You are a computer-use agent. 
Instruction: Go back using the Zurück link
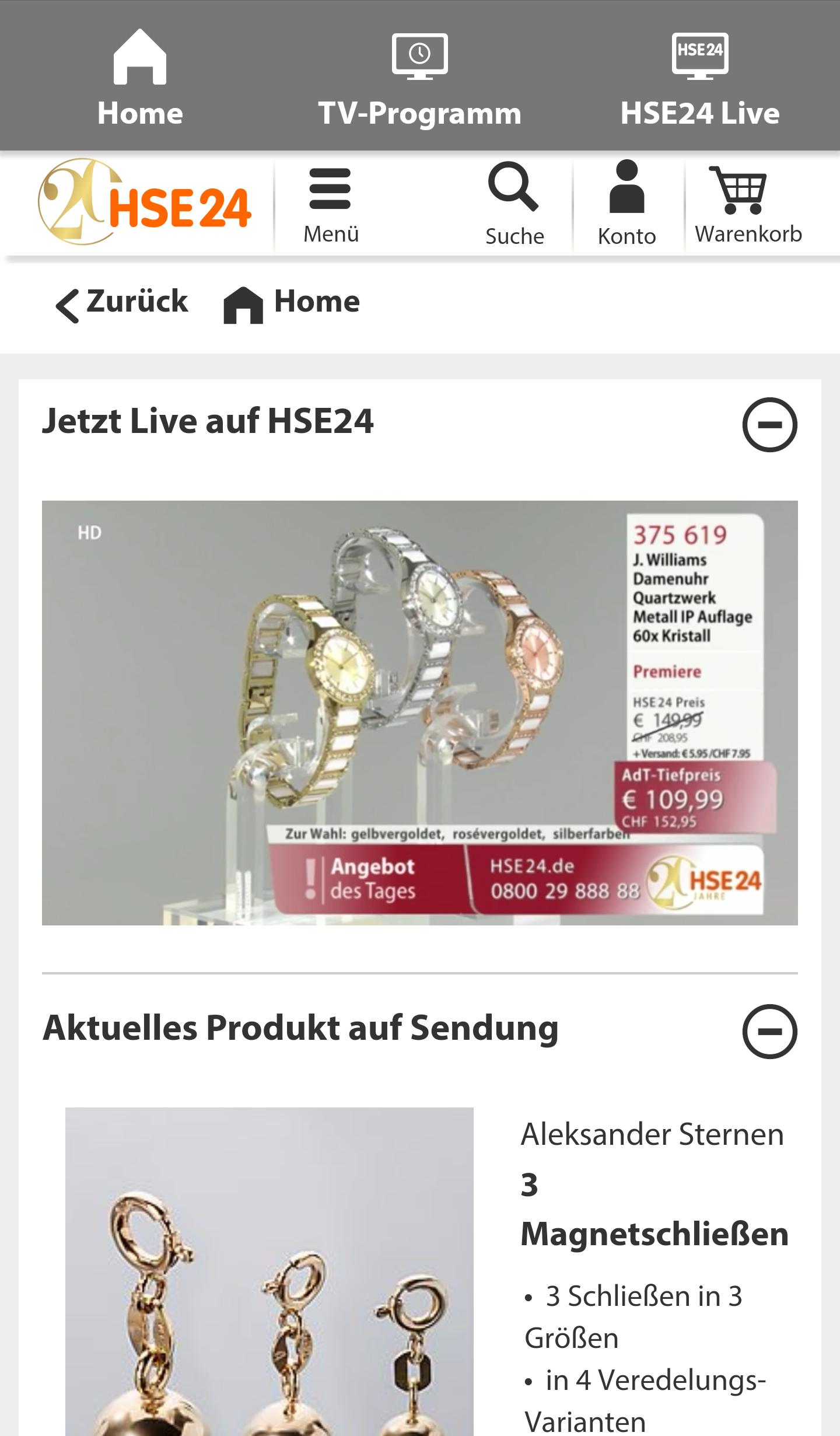click(x=124, y=302)
